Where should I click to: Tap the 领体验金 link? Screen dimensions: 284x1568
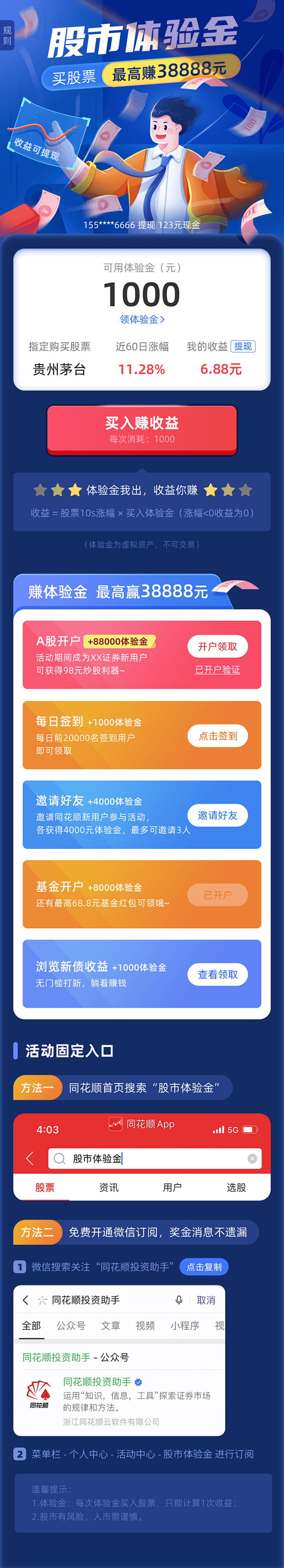[x=142, y=319]
